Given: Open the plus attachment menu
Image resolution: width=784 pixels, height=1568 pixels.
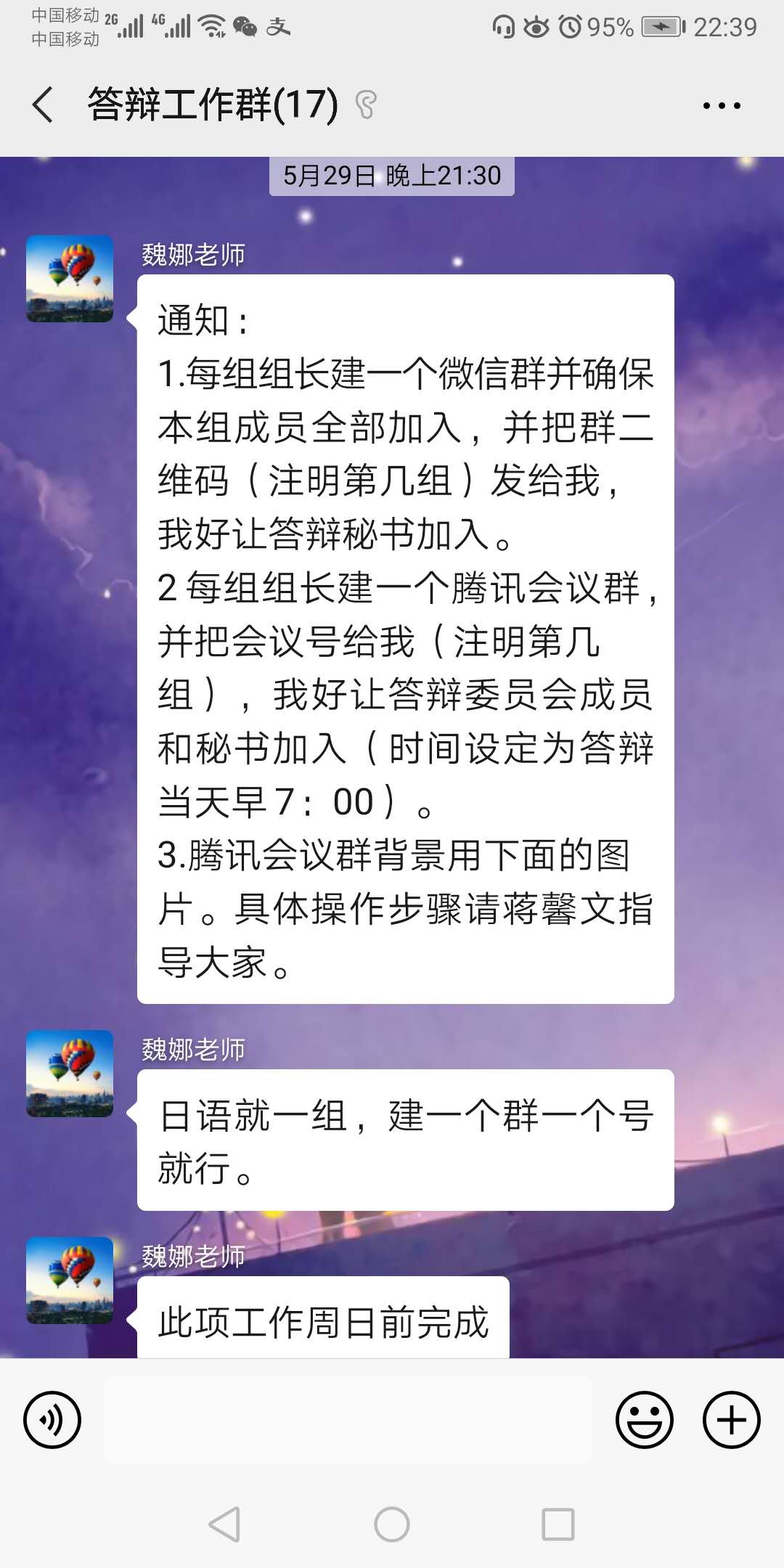Looking at the screenshot, I should pyautogui.click(x=731, y=1420).
